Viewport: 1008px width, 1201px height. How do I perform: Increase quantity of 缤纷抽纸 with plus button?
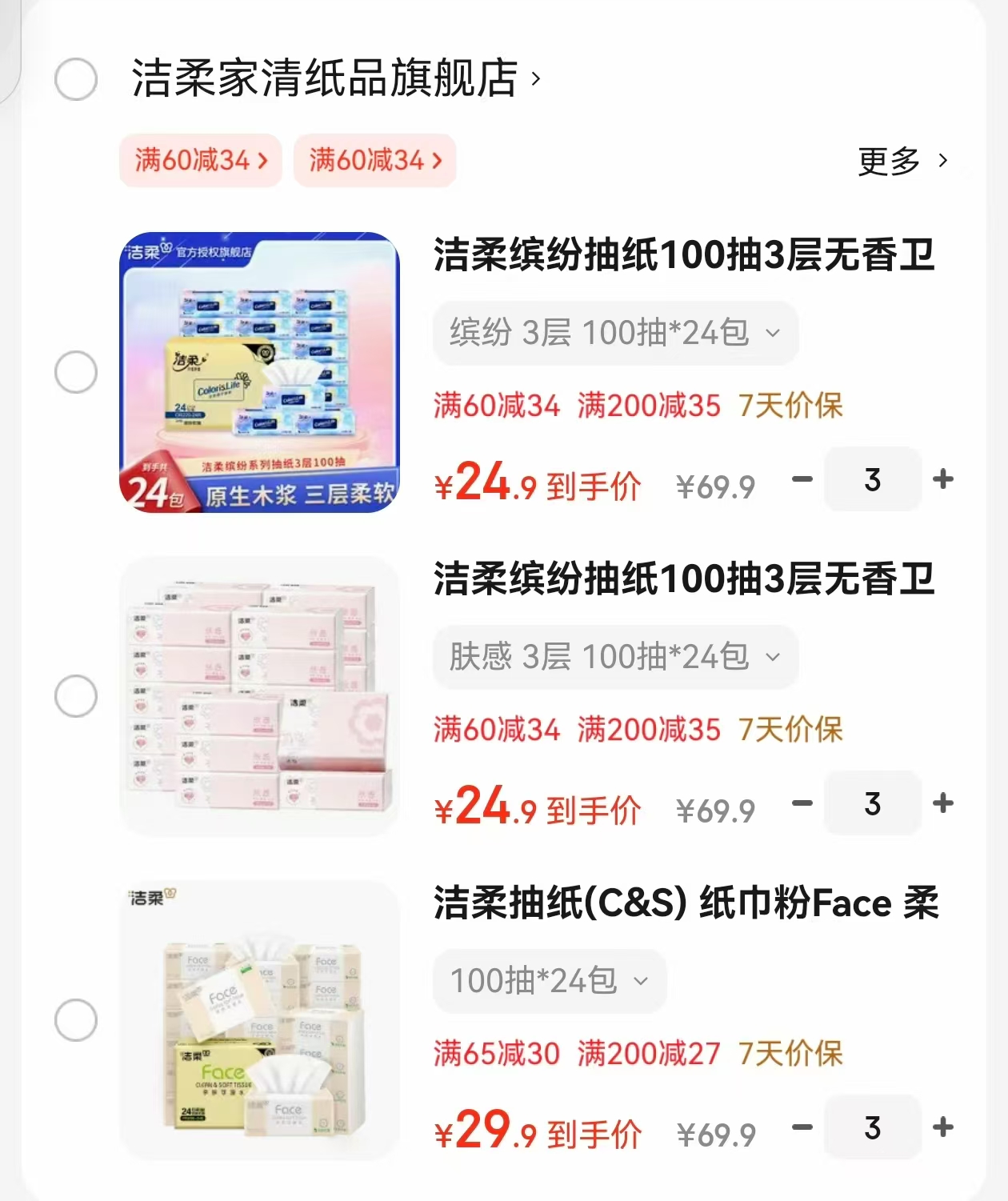942,479
